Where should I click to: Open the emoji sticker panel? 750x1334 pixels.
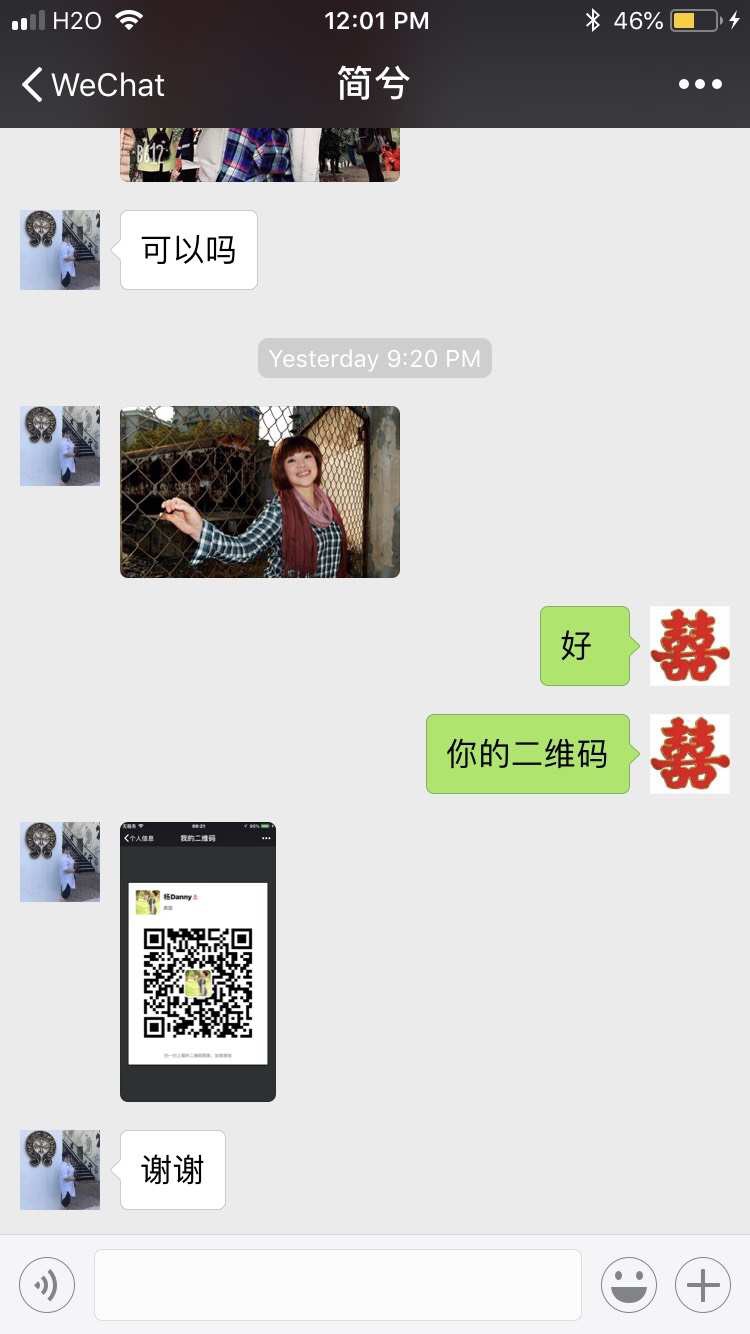[629, 1285]
